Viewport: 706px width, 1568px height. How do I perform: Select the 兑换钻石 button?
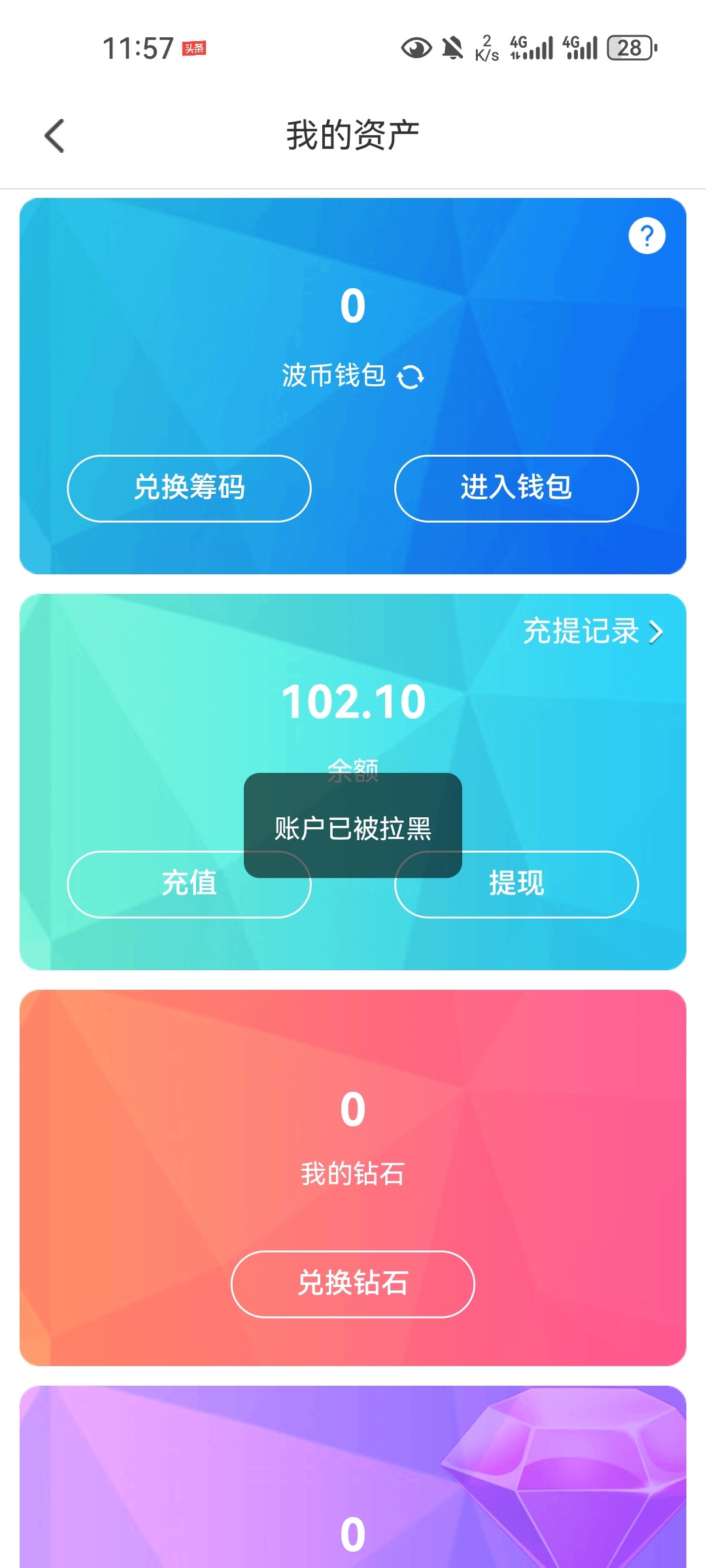pos(352,1284)
